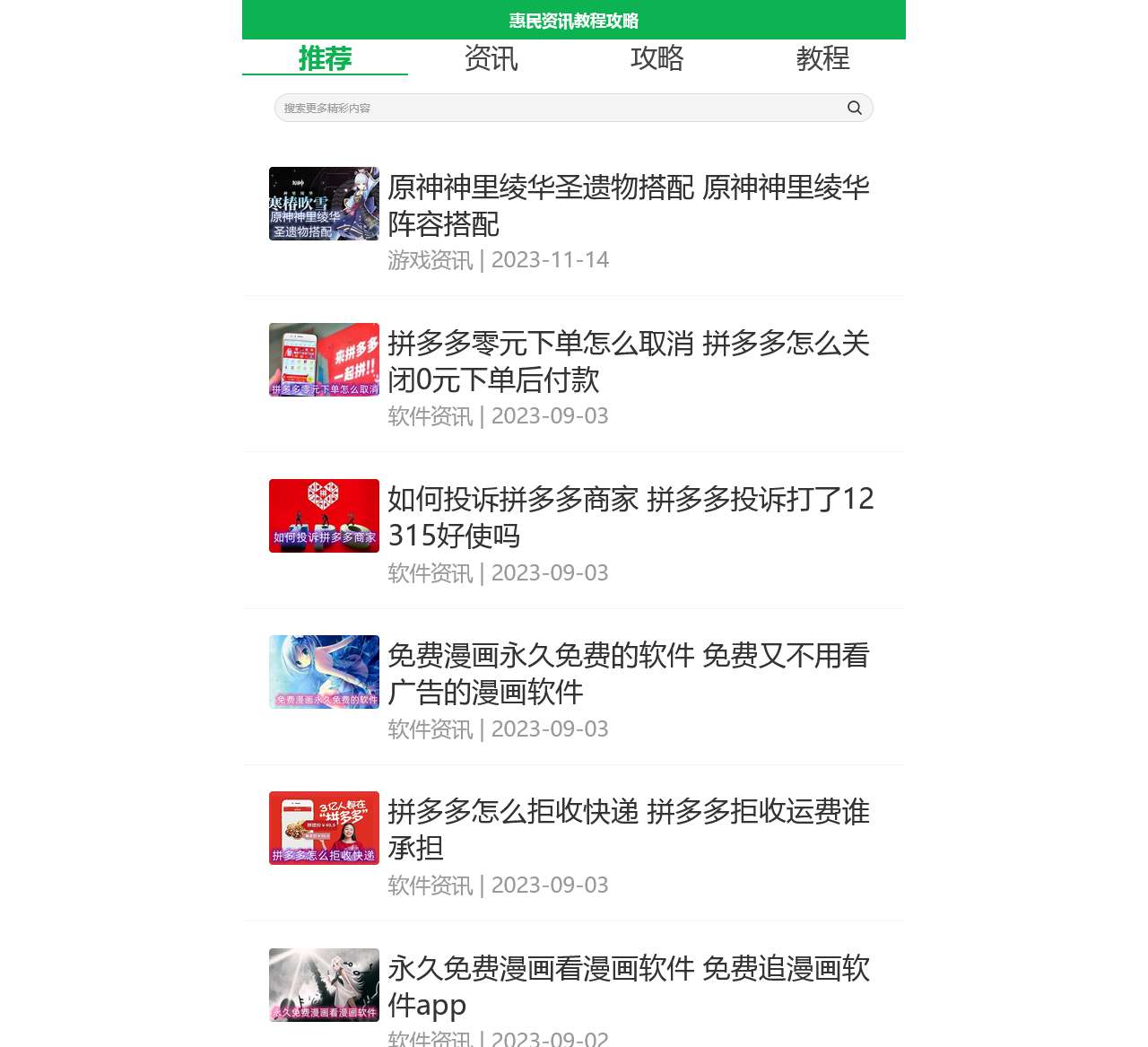This screenshot has width=1148, height=1047.
Task: Tap the search magnifier icon
Action: point(854,108)
